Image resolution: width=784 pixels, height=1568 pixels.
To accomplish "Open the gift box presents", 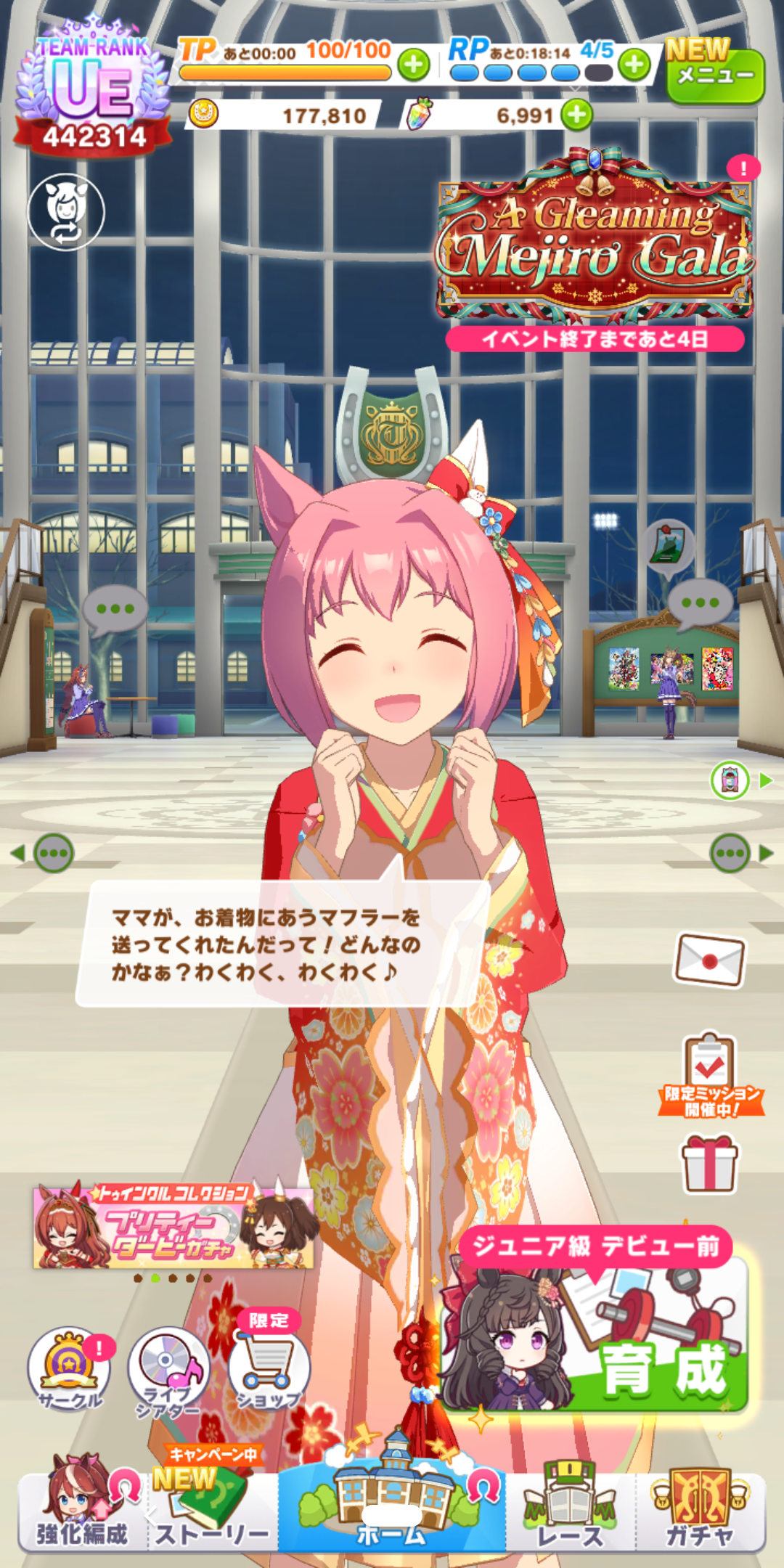I will (710, 1164).
